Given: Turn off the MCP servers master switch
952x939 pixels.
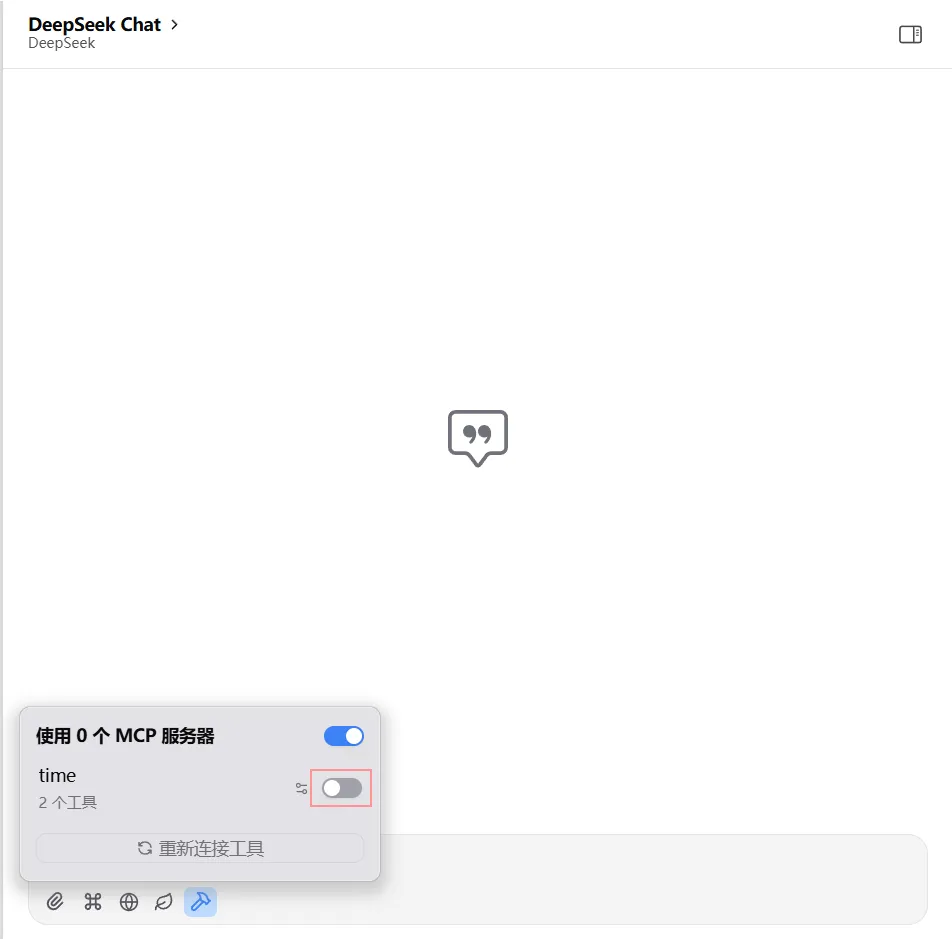Looking at the screenshot, I should click(x=343, y=736).
